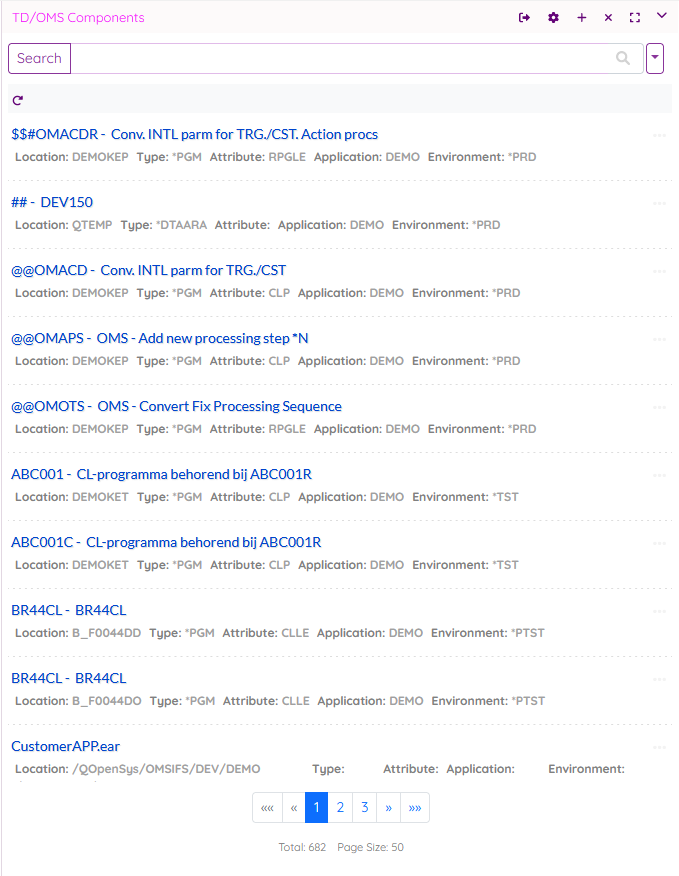Close the TD/OMS Components panel
Screen dimensions: 679x876
pos(608,18)
